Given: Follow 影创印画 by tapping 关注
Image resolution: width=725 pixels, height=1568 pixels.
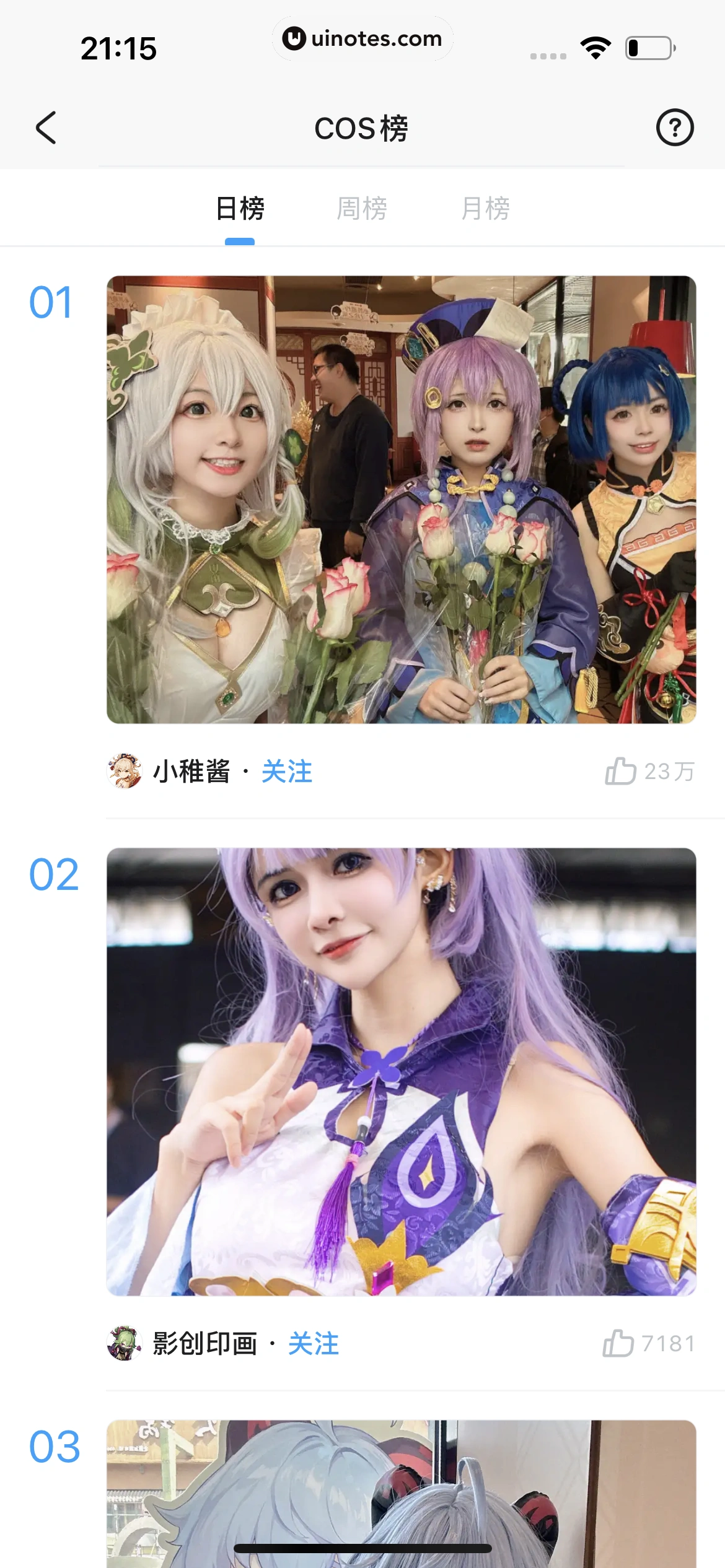Looking at the screenshot, I should pyautogui.click(x=314, y=1344).
